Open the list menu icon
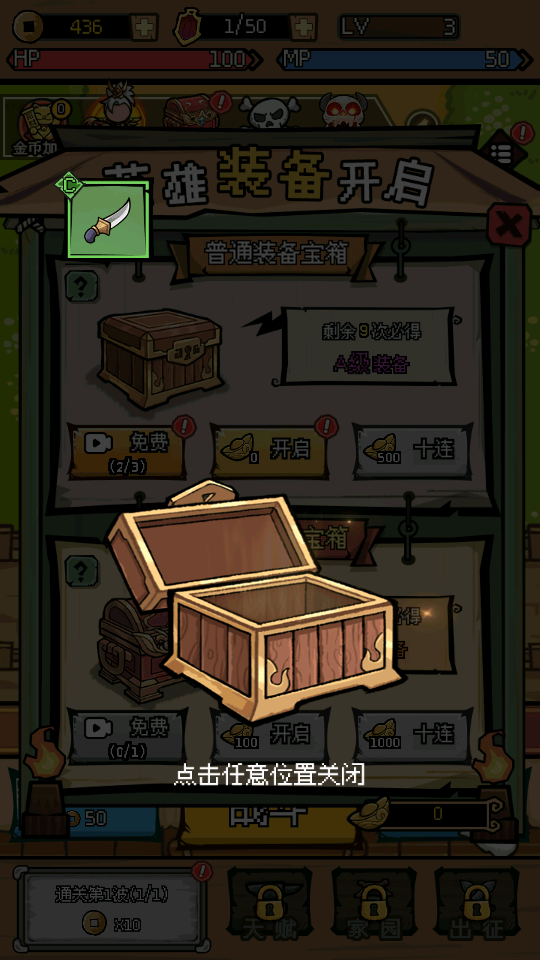 503,152
